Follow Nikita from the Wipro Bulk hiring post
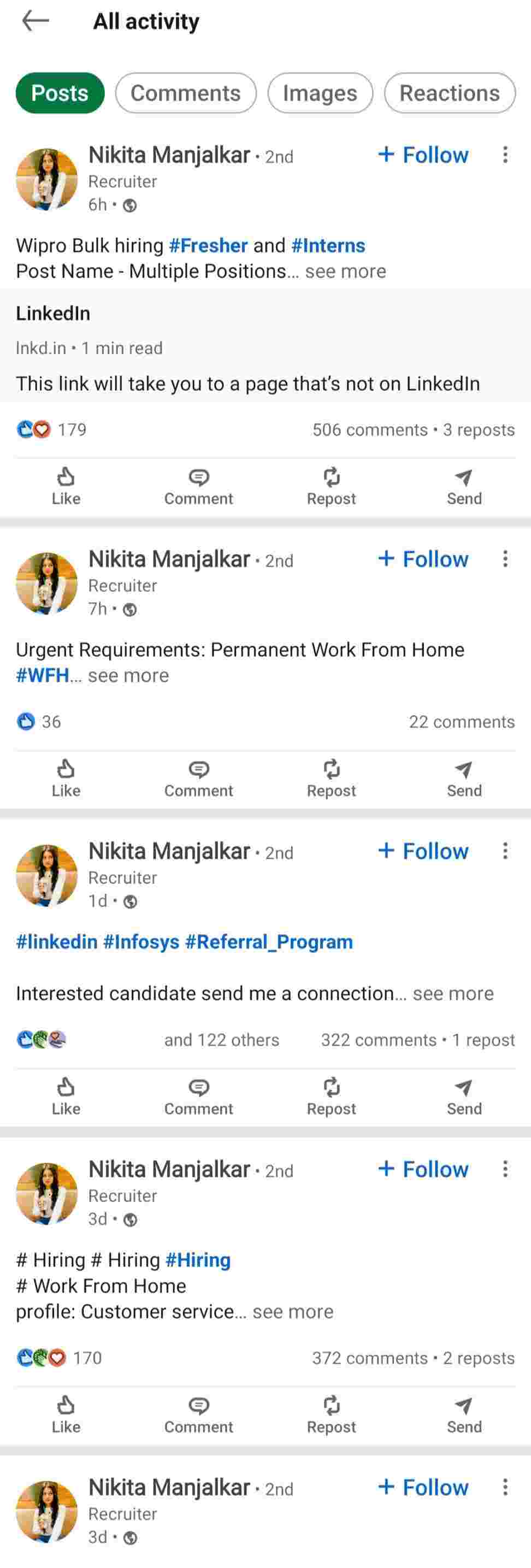Viewport: 531px width, 1568px height. coord(423,155)
